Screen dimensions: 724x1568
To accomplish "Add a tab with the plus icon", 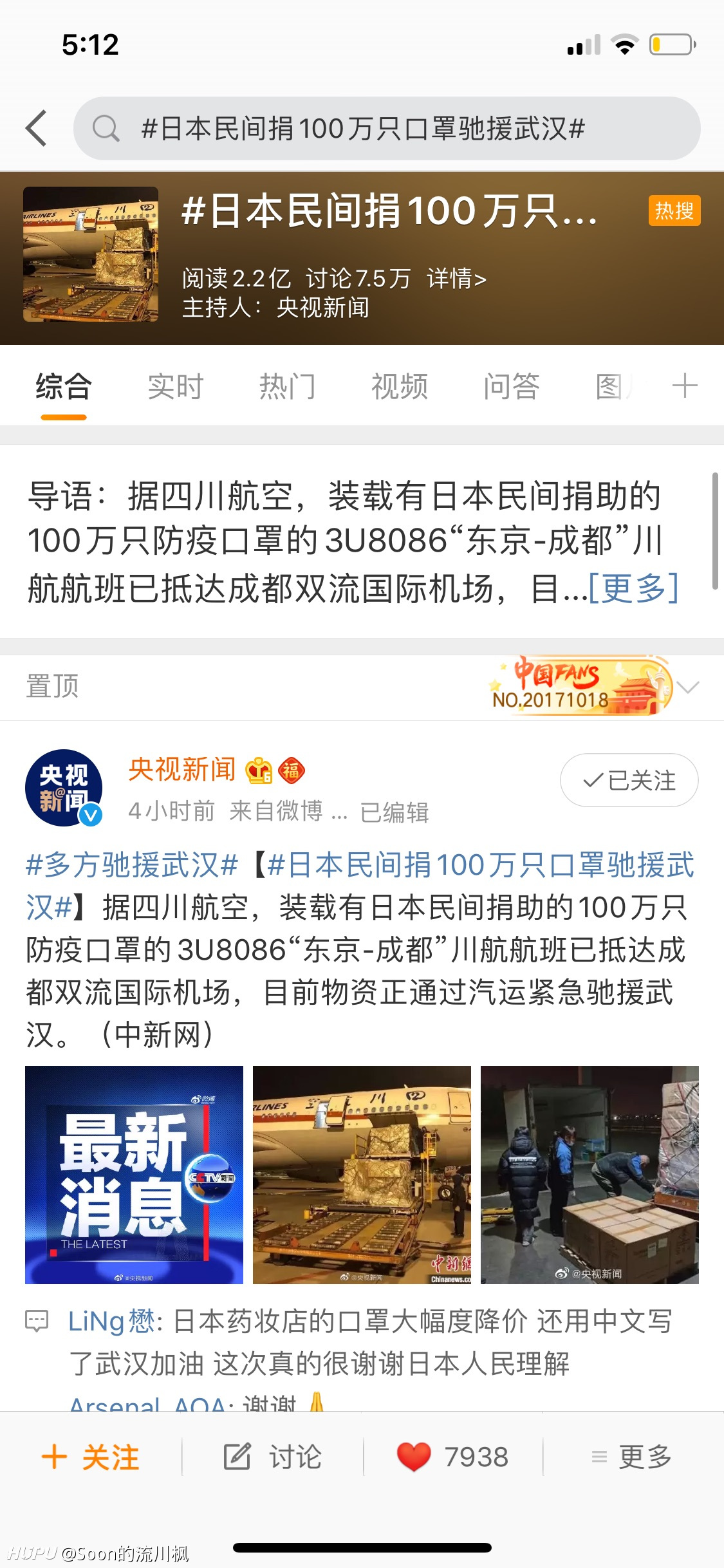I will [x=685, y=386].
